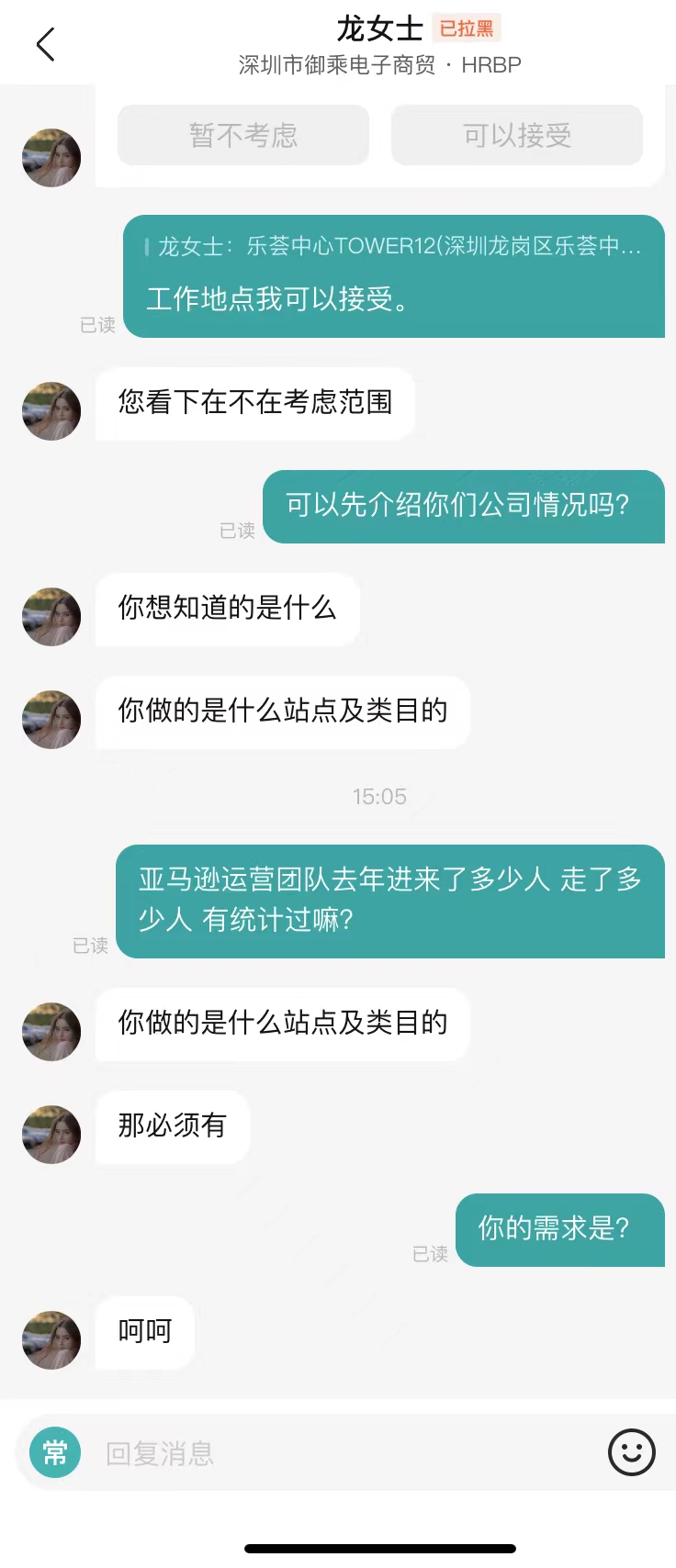The width and height of the screenshot is (676, 1568).
Task: Tap the 可以接受 button
Action: coord(516,135)
